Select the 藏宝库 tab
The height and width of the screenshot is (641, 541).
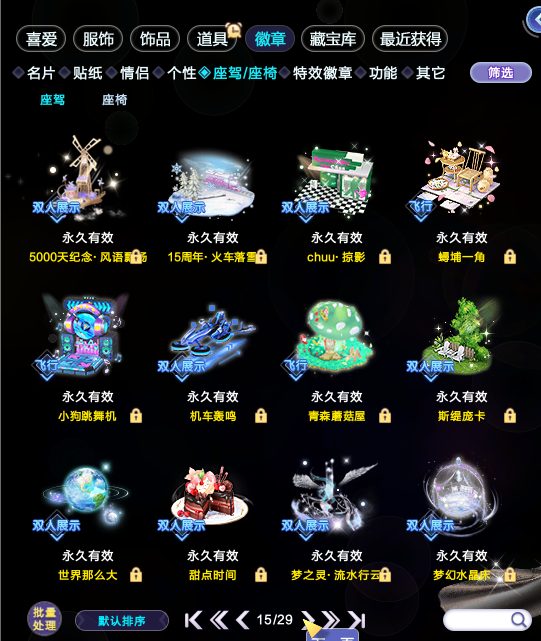[x=332, y=39]
